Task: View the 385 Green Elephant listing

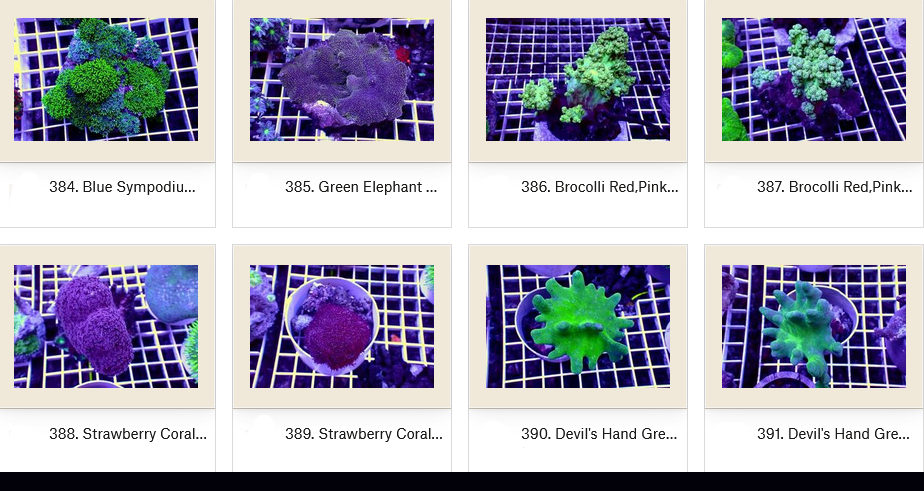Action: (342, 80)
